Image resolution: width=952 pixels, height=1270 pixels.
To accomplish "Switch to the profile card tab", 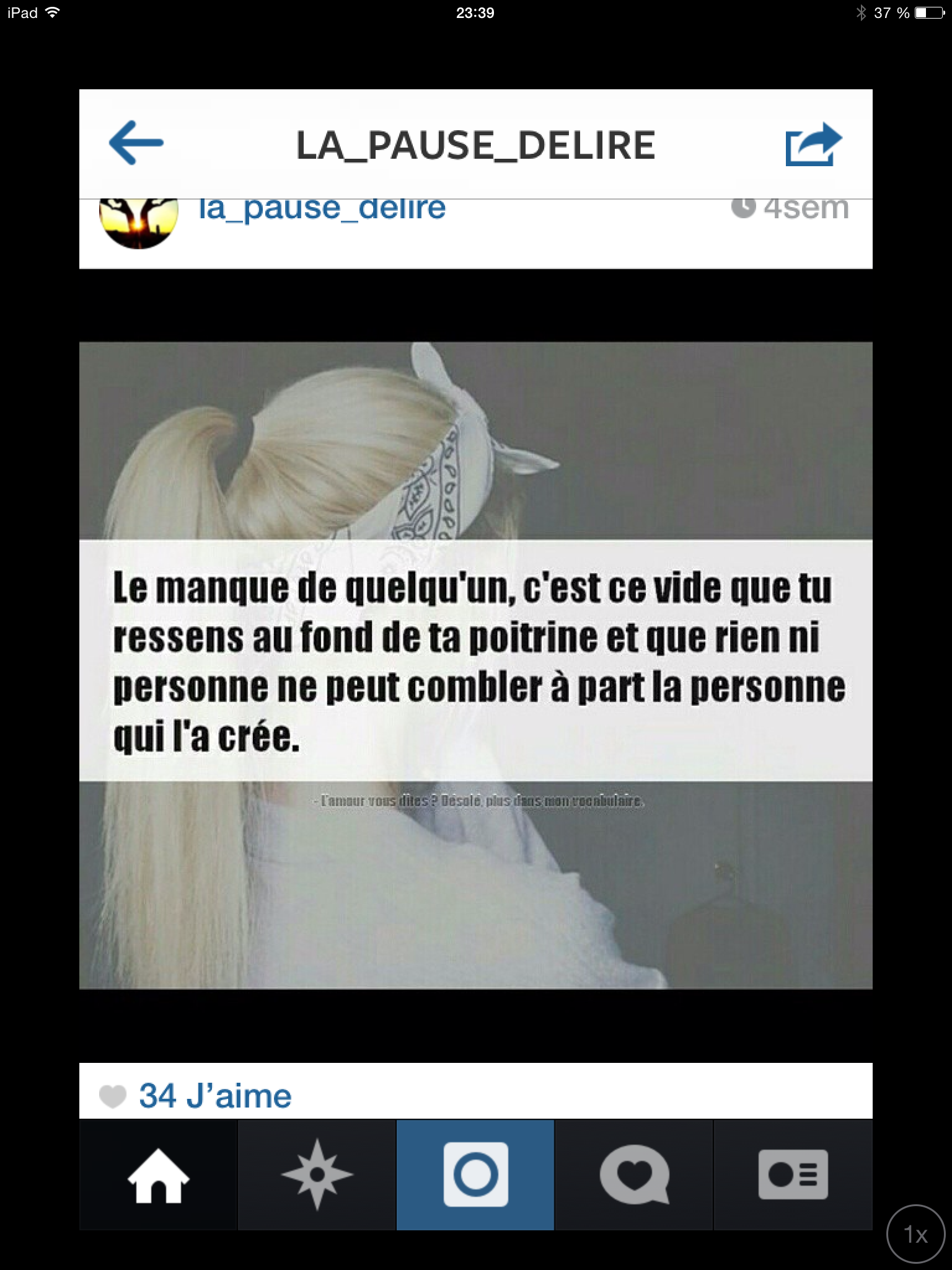I will 793,1175.
